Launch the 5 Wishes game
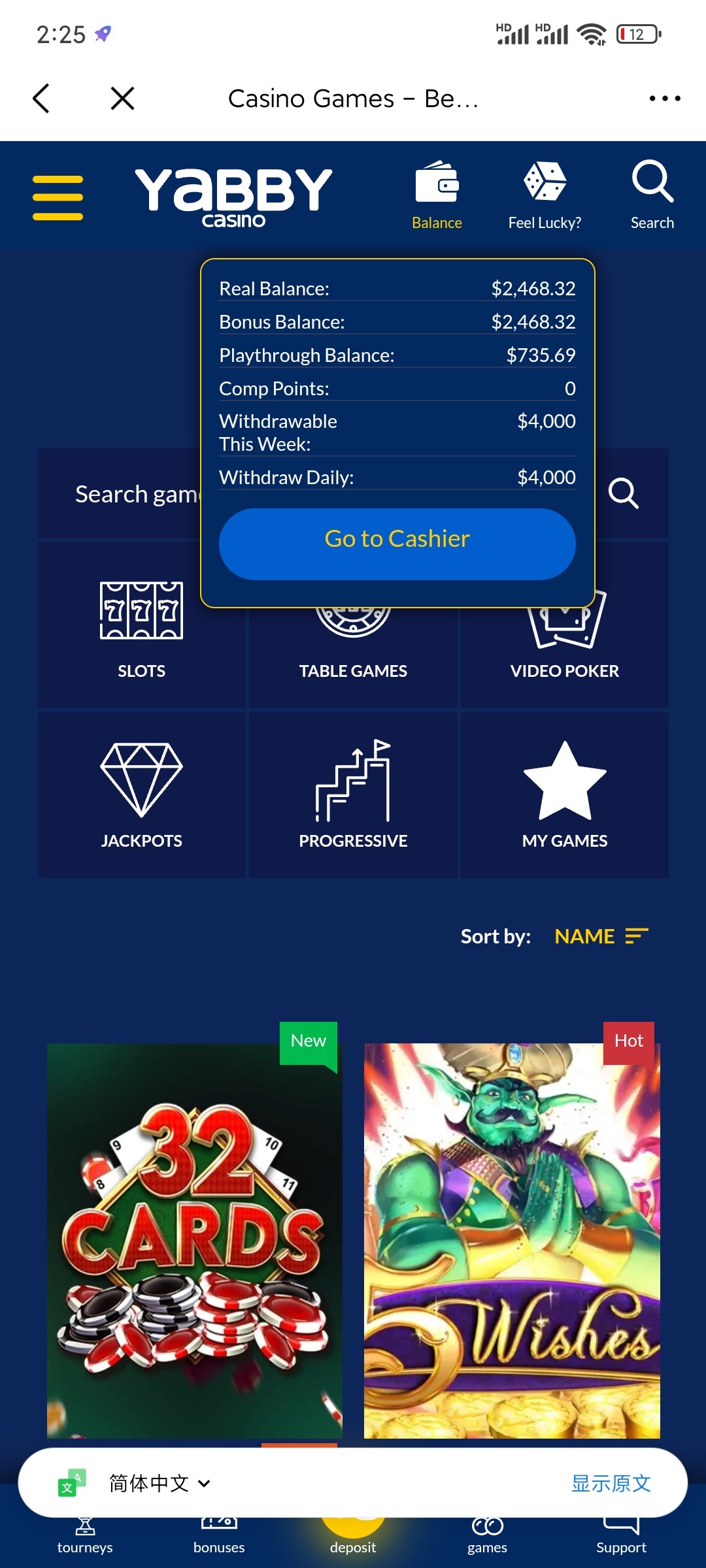This screenshot has width=706, height=1568. click(512, 1240)
